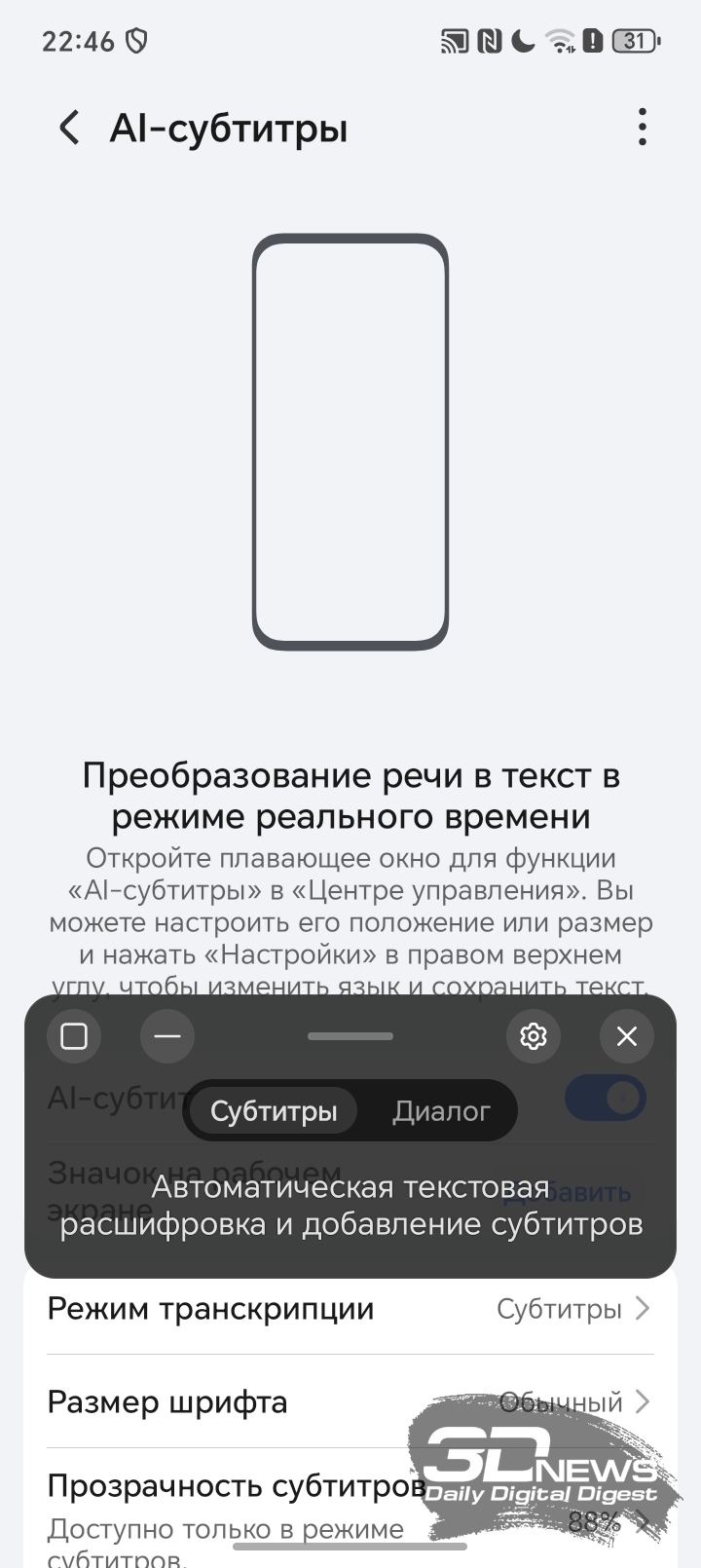
Task: Open Размер шрифта setting
Action: [x=350, y=1402]
